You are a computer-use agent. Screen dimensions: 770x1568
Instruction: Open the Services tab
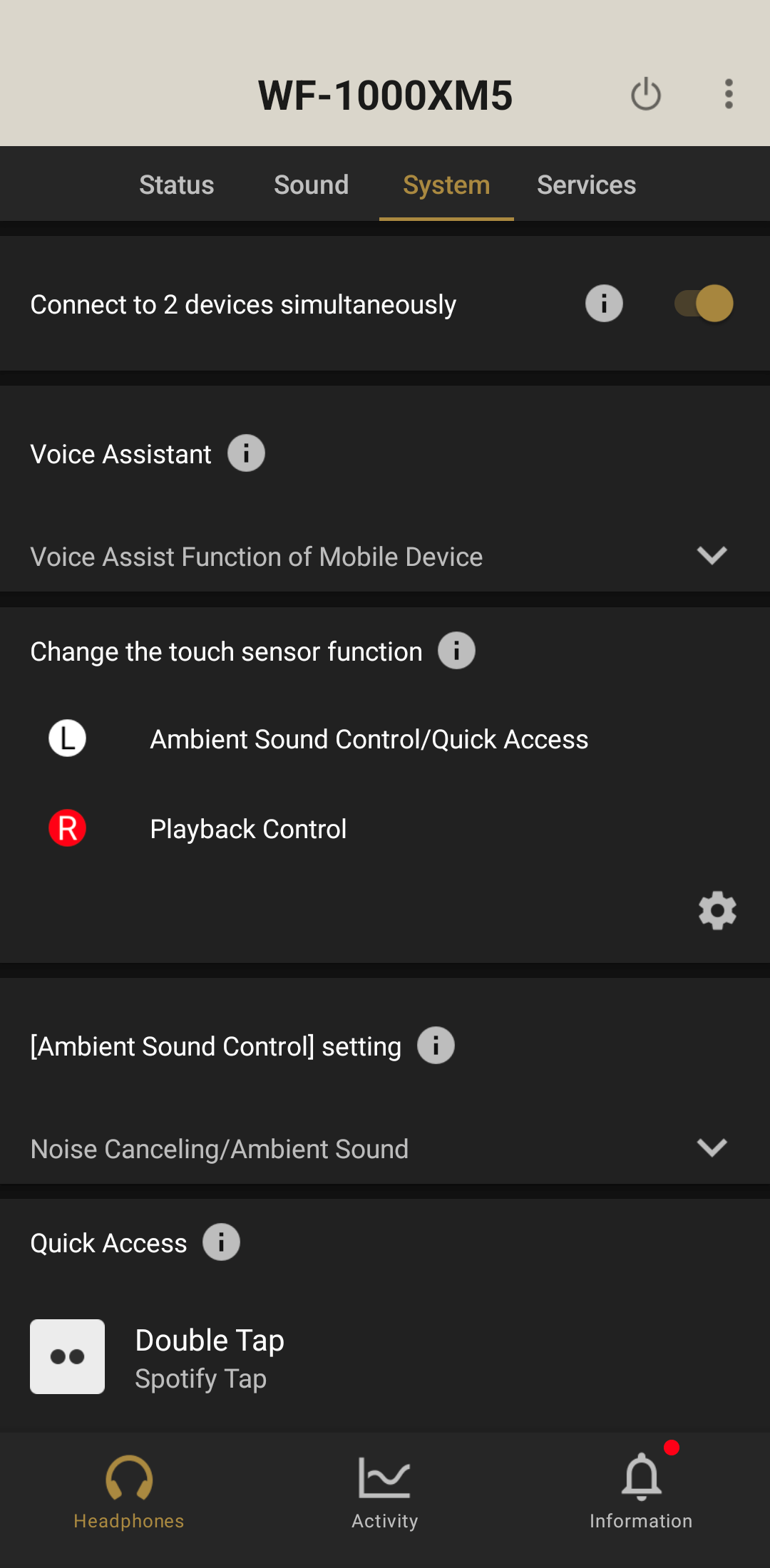pos(586,185)
